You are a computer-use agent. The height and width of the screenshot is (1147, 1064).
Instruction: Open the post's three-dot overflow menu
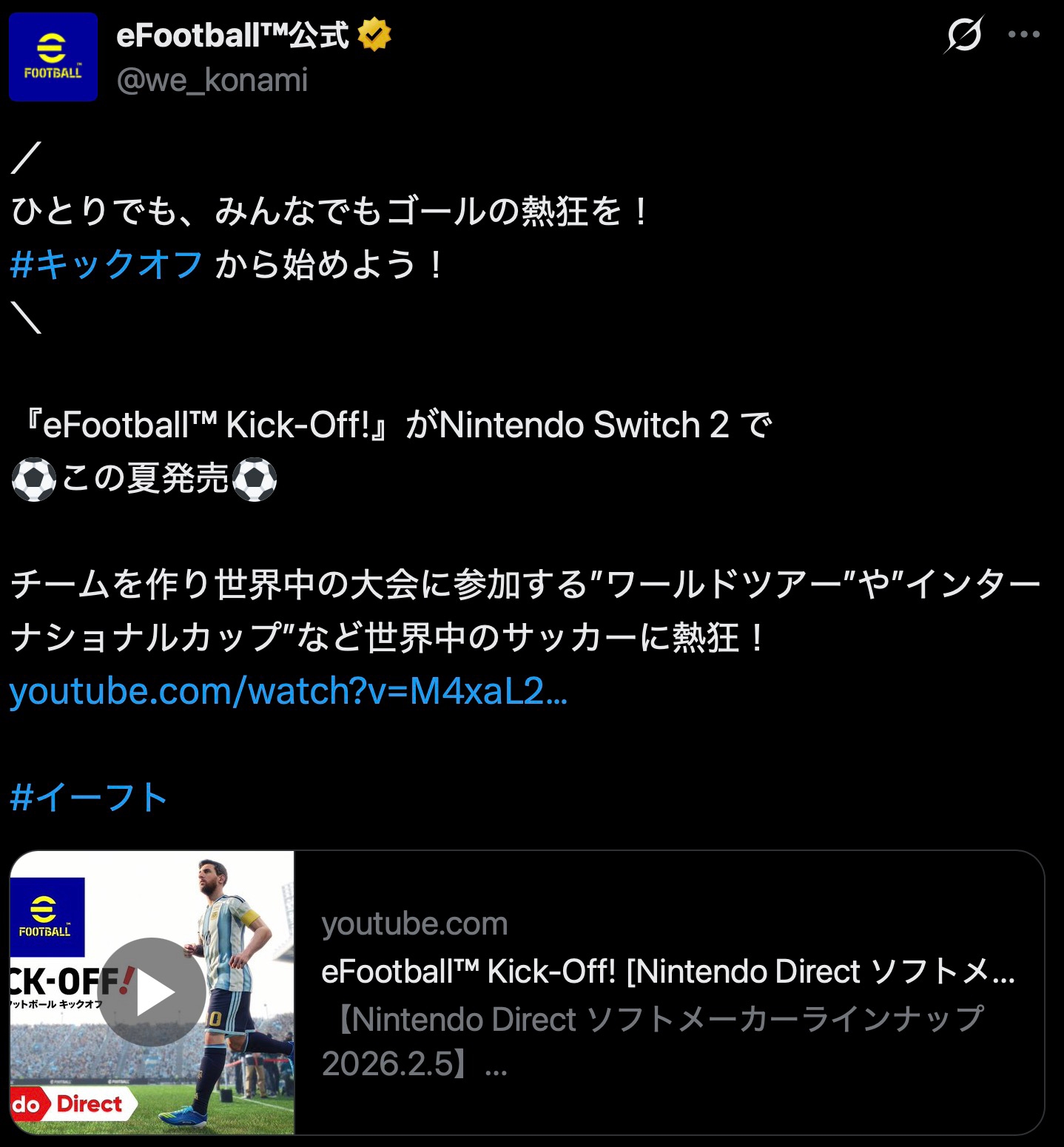click(x=1023, y=35)
